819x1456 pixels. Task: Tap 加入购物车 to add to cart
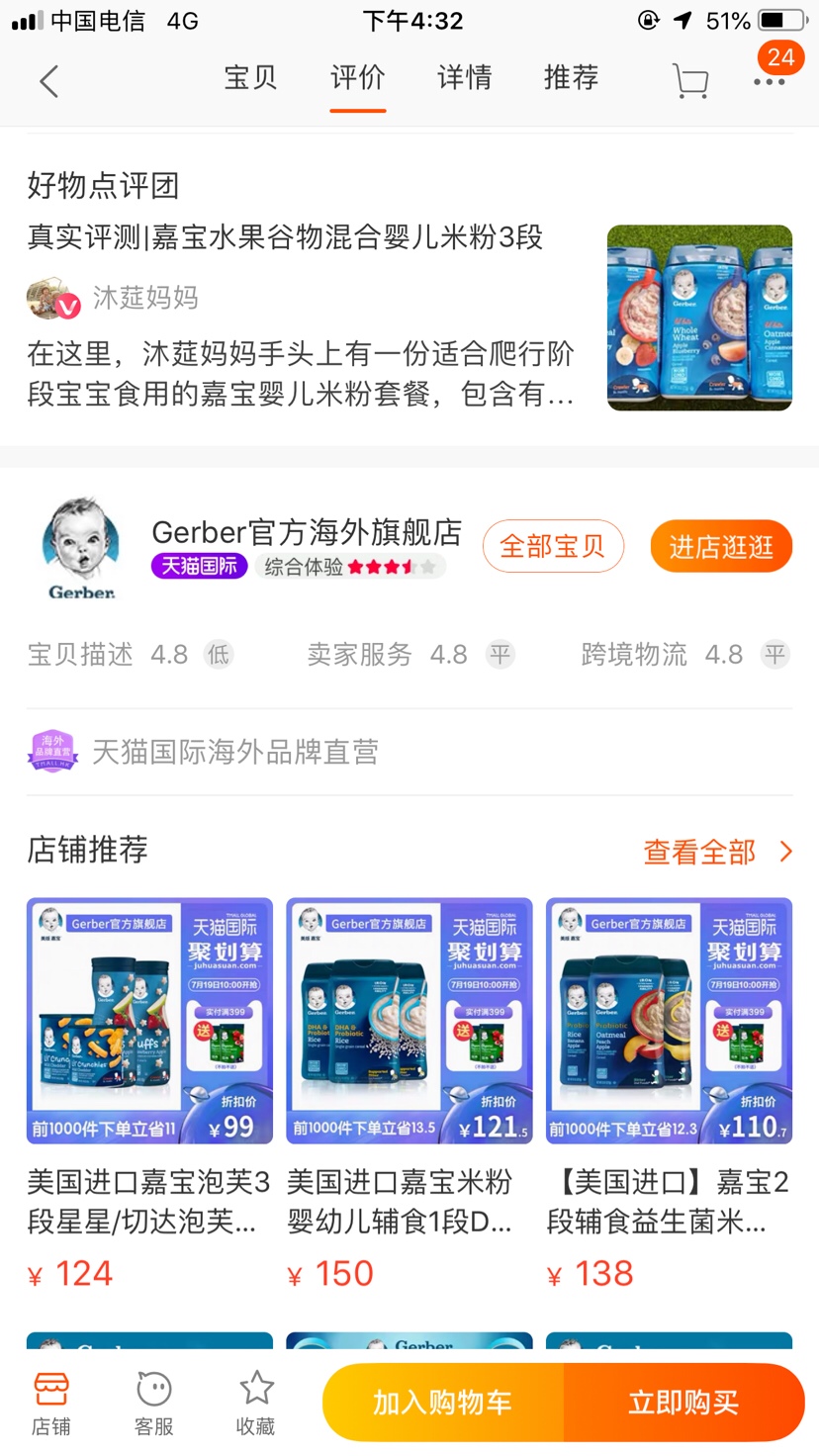(442, 1403)
